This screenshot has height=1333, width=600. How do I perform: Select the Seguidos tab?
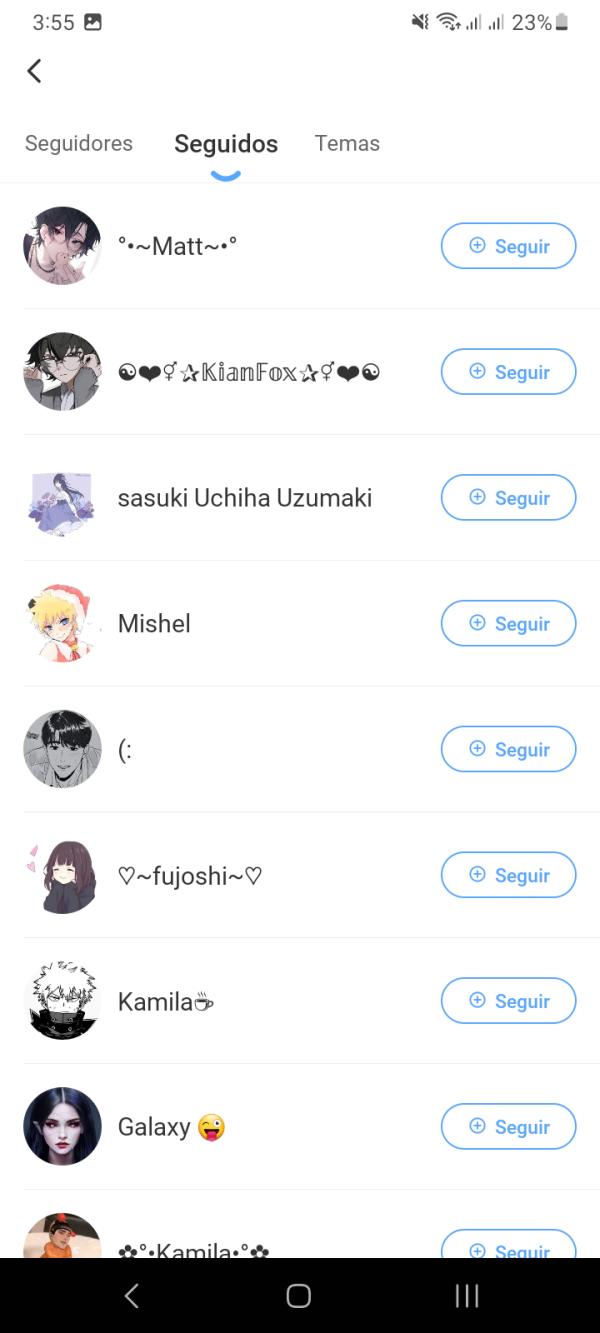pos(226,144)
